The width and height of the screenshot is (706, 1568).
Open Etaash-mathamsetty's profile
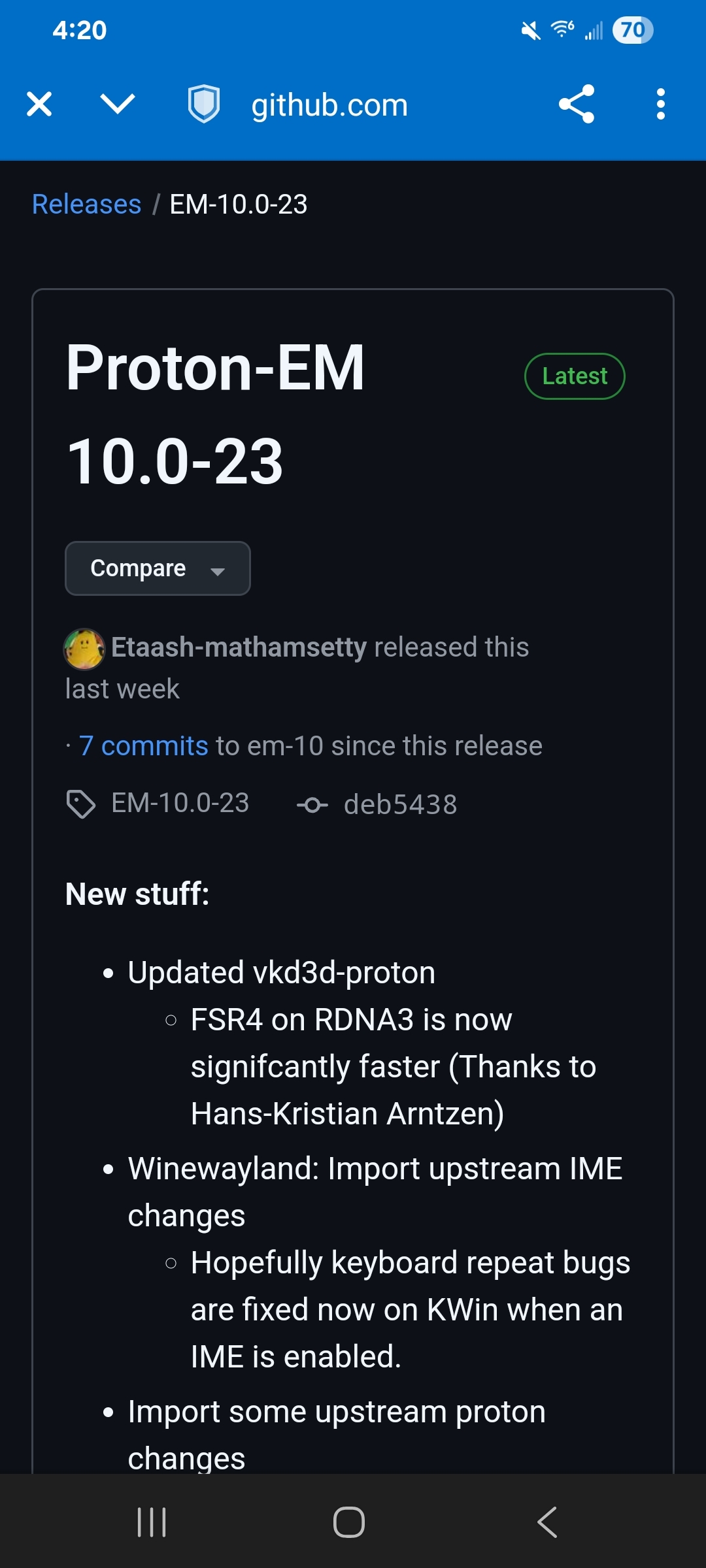pos(239,647)
